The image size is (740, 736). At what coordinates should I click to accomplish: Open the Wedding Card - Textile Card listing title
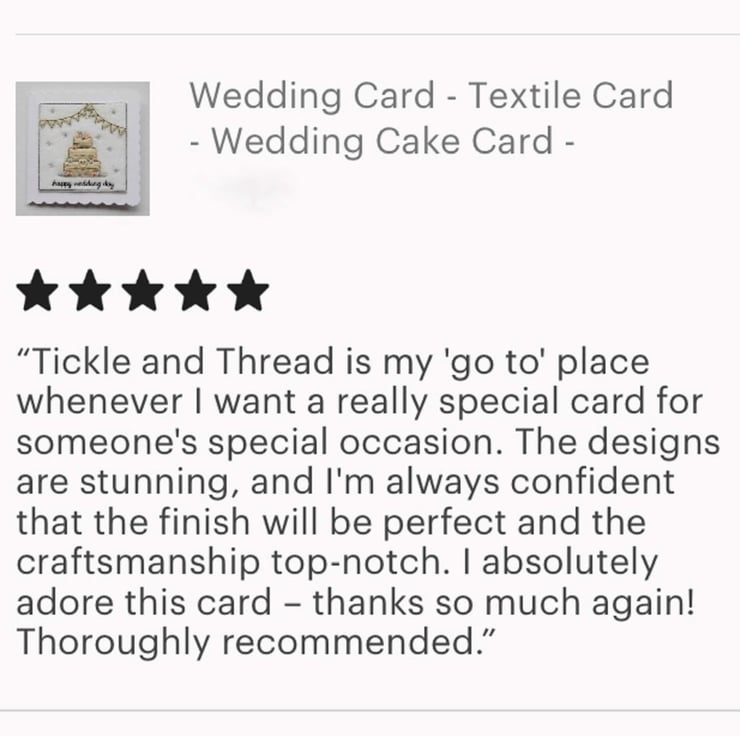tap(431, 118)
